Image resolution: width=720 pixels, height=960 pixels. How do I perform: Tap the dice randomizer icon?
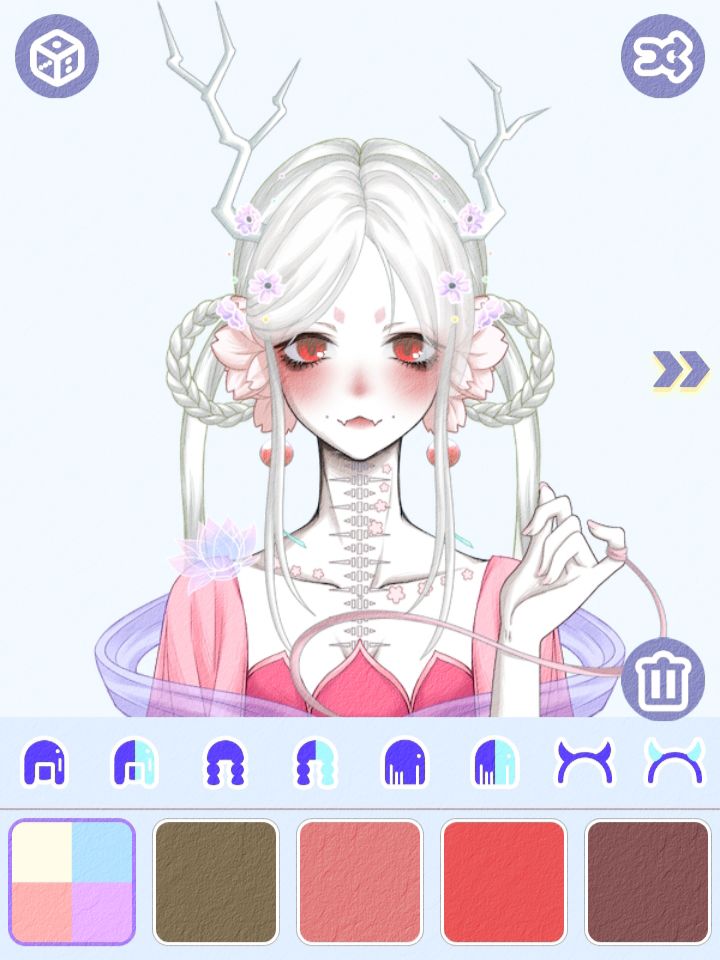click(57, 57)
